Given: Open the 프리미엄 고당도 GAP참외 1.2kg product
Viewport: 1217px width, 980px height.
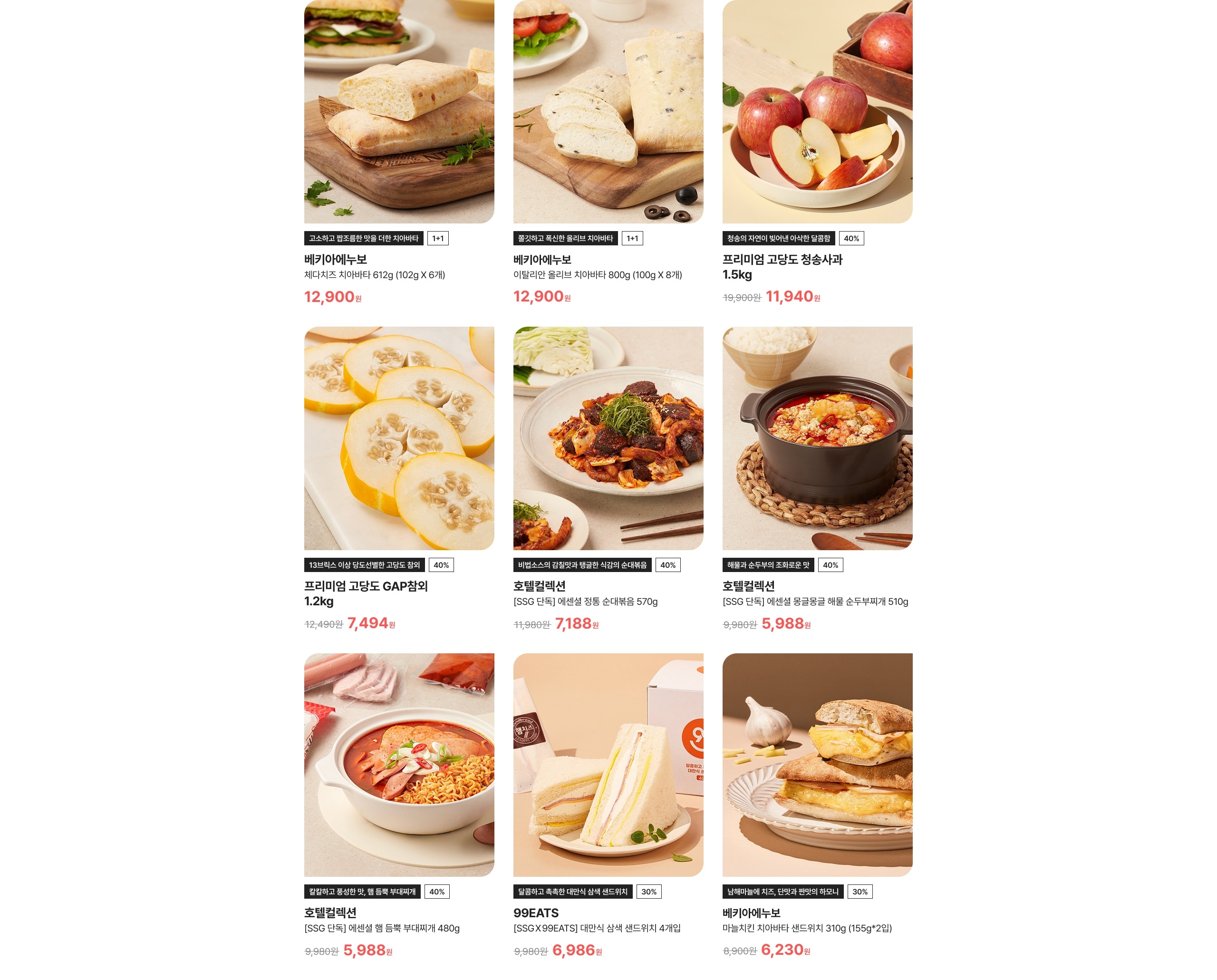Looking at the screenshot, I should click(x=398, y=438).
